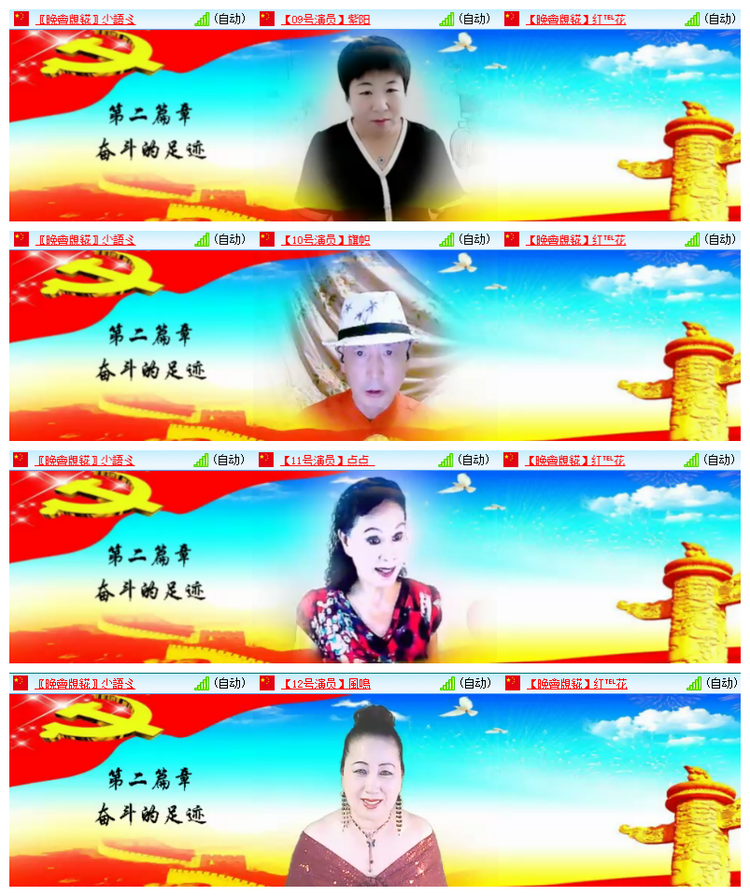Click the host label 【晚会主持】红TEL花
This screenshot has width=750, height=896.
576,15
